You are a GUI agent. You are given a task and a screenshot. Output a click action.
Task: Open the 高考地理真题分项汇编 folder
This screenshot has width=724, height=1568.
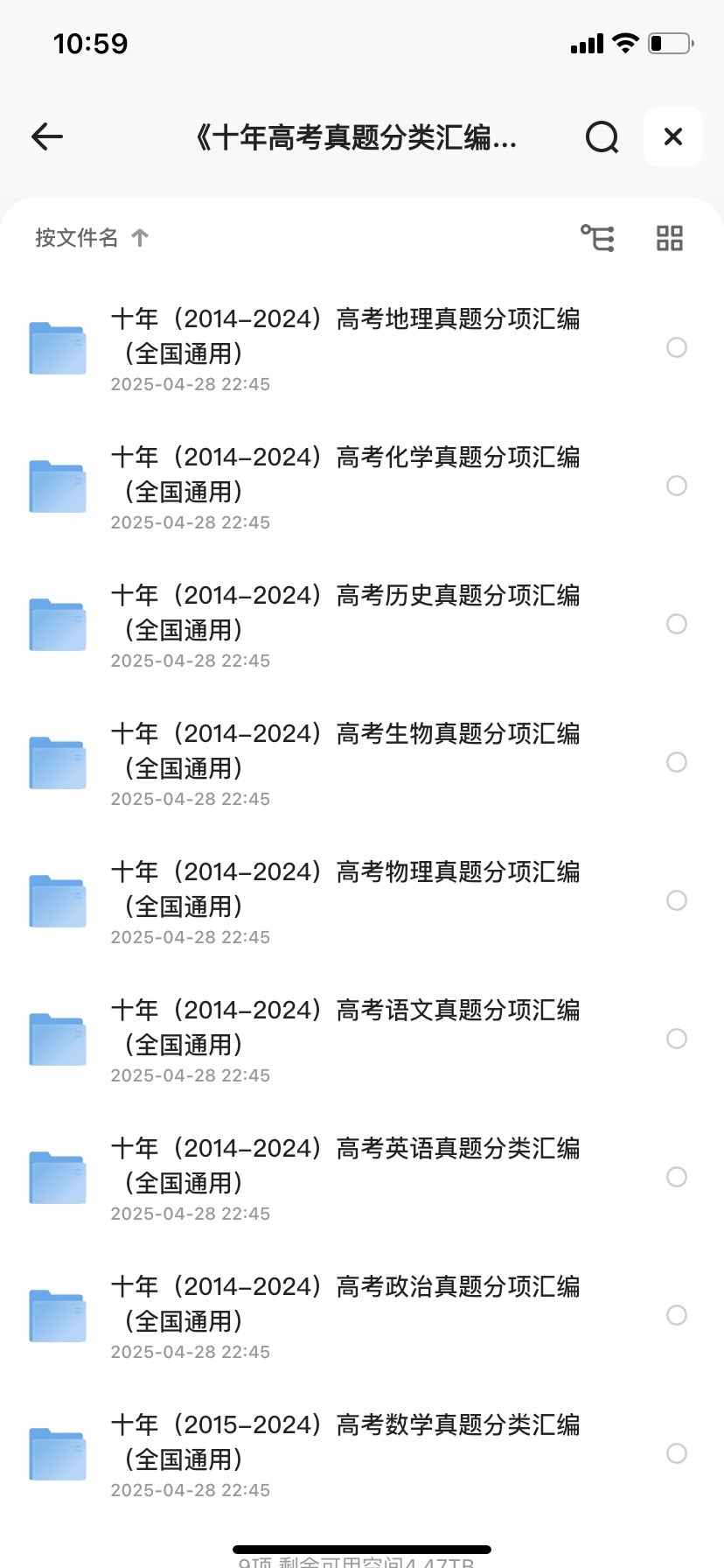345,336
